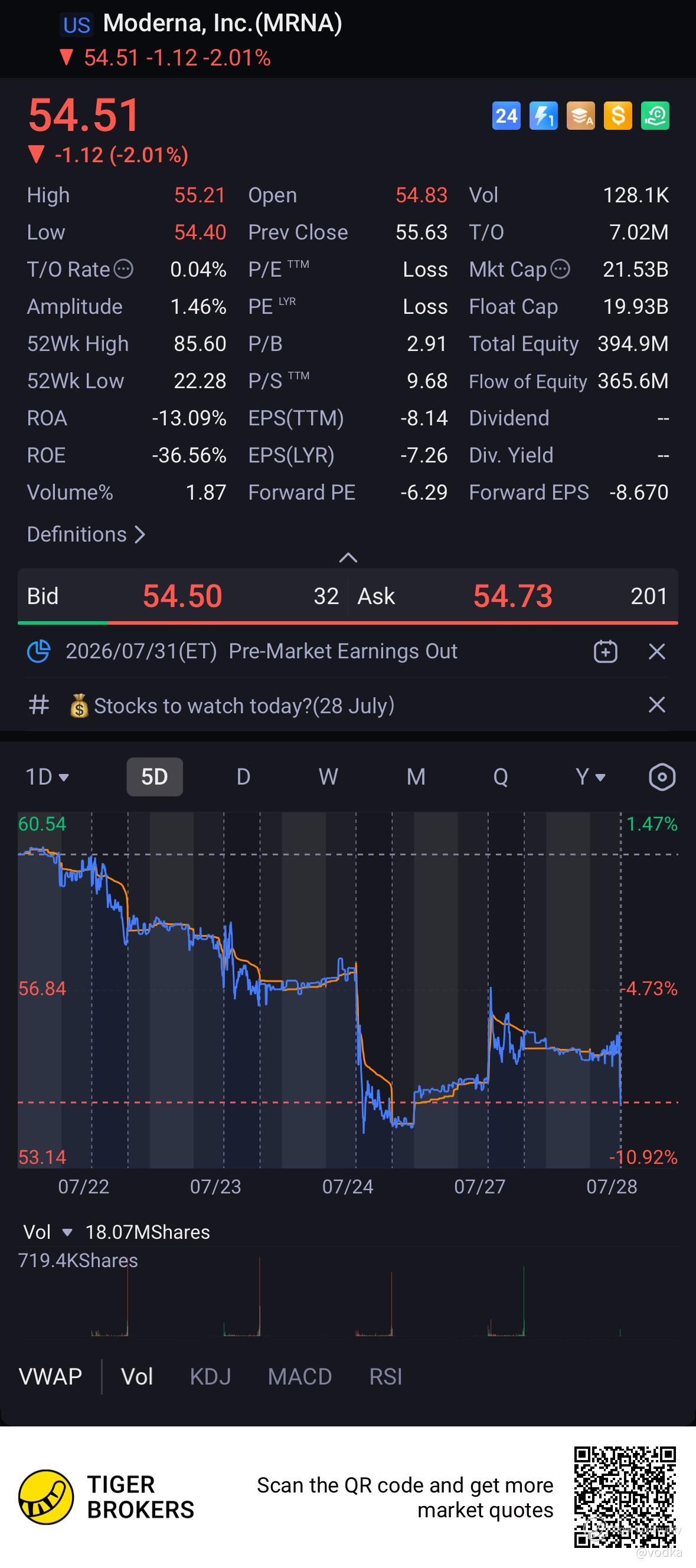Viewport: 696px width, 1568px height.
Task: Tap the lightning quick-trade icon
Action: (x=543, y=116)
